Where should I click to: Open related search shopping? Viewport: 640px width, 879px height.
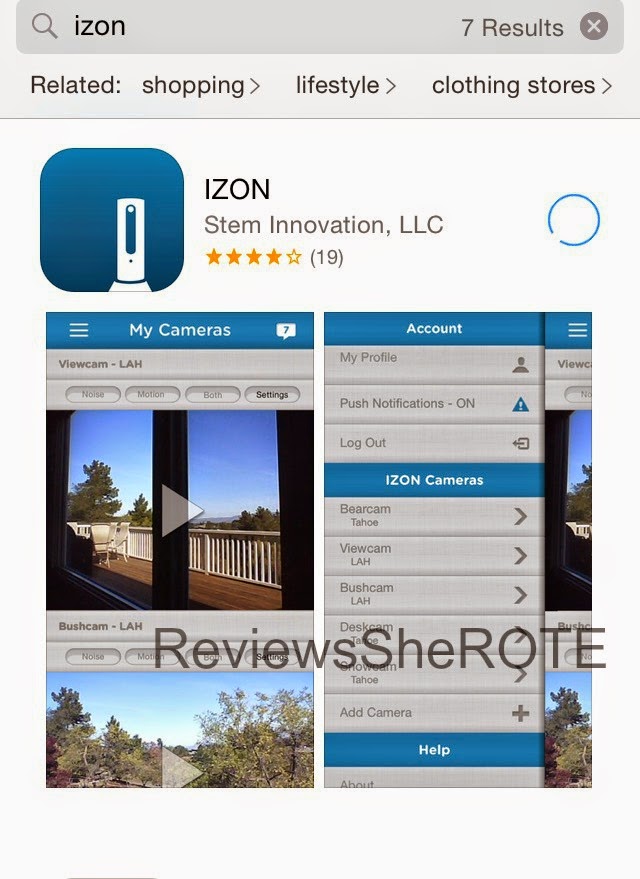(200, 86)
